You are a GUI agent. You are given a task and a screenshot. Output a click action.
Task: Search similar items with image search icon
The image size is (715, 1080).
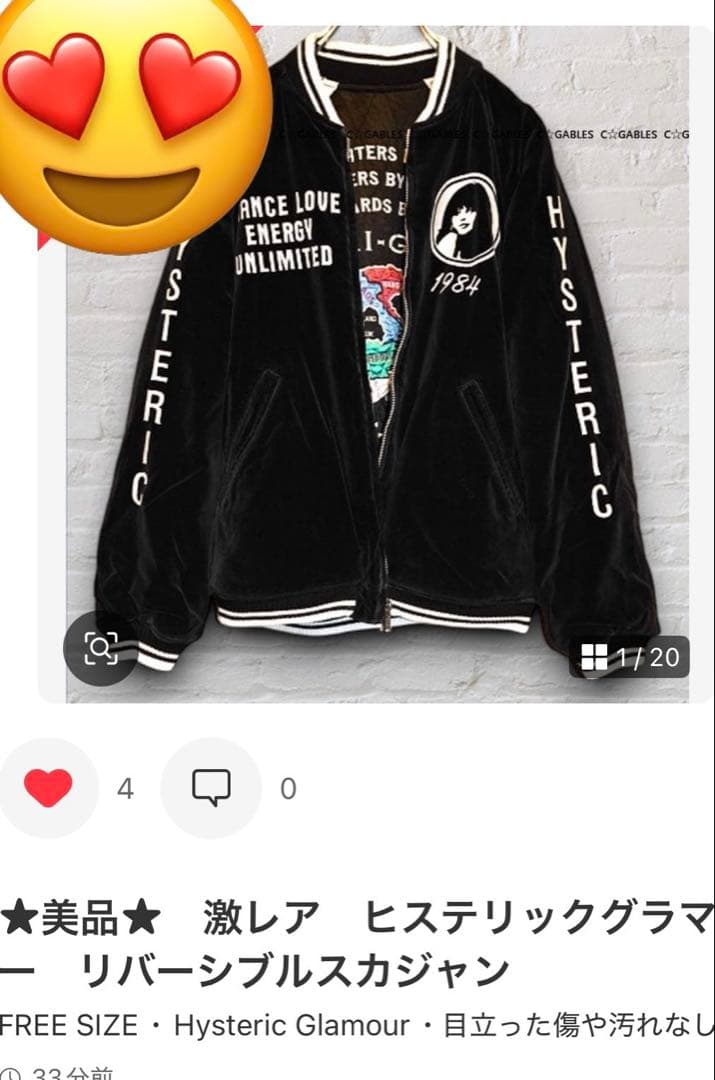click(101, 649)
